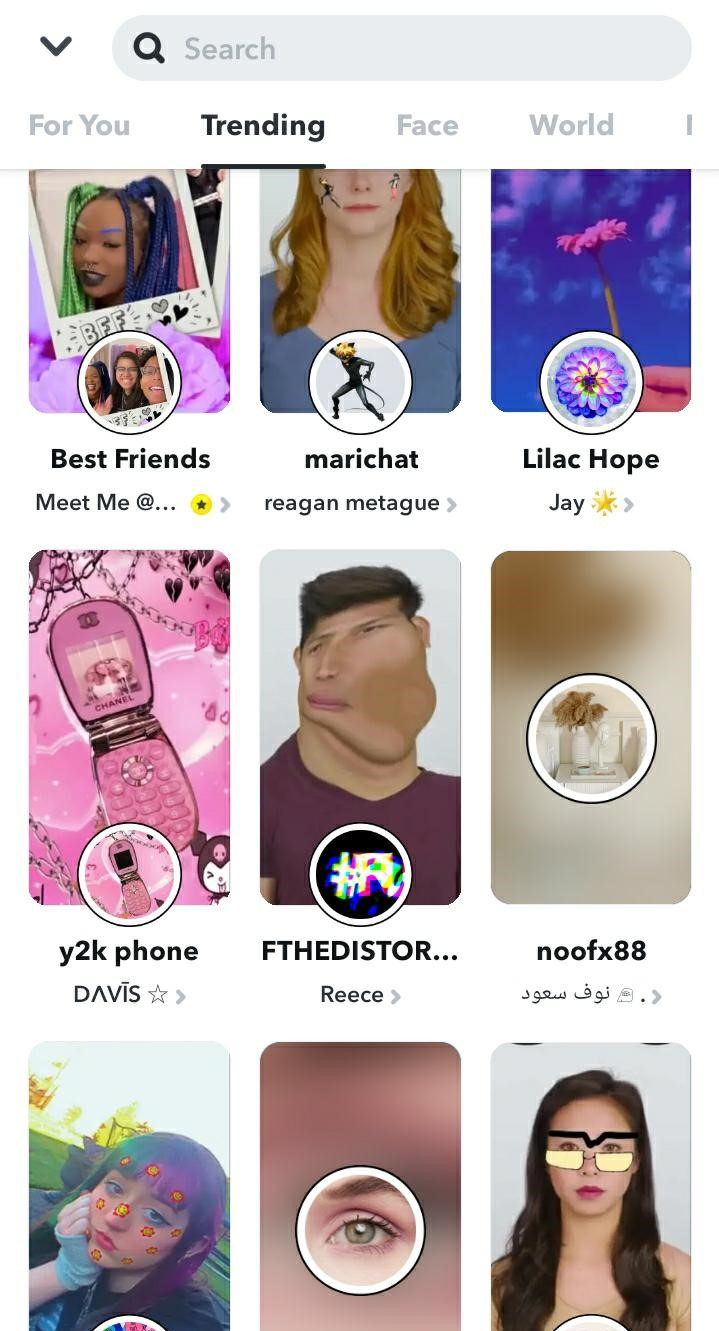Viewport: 719px width, 1331px height.
Task: Open creator DΛVĪS profile link
Action: click(130, 995)
